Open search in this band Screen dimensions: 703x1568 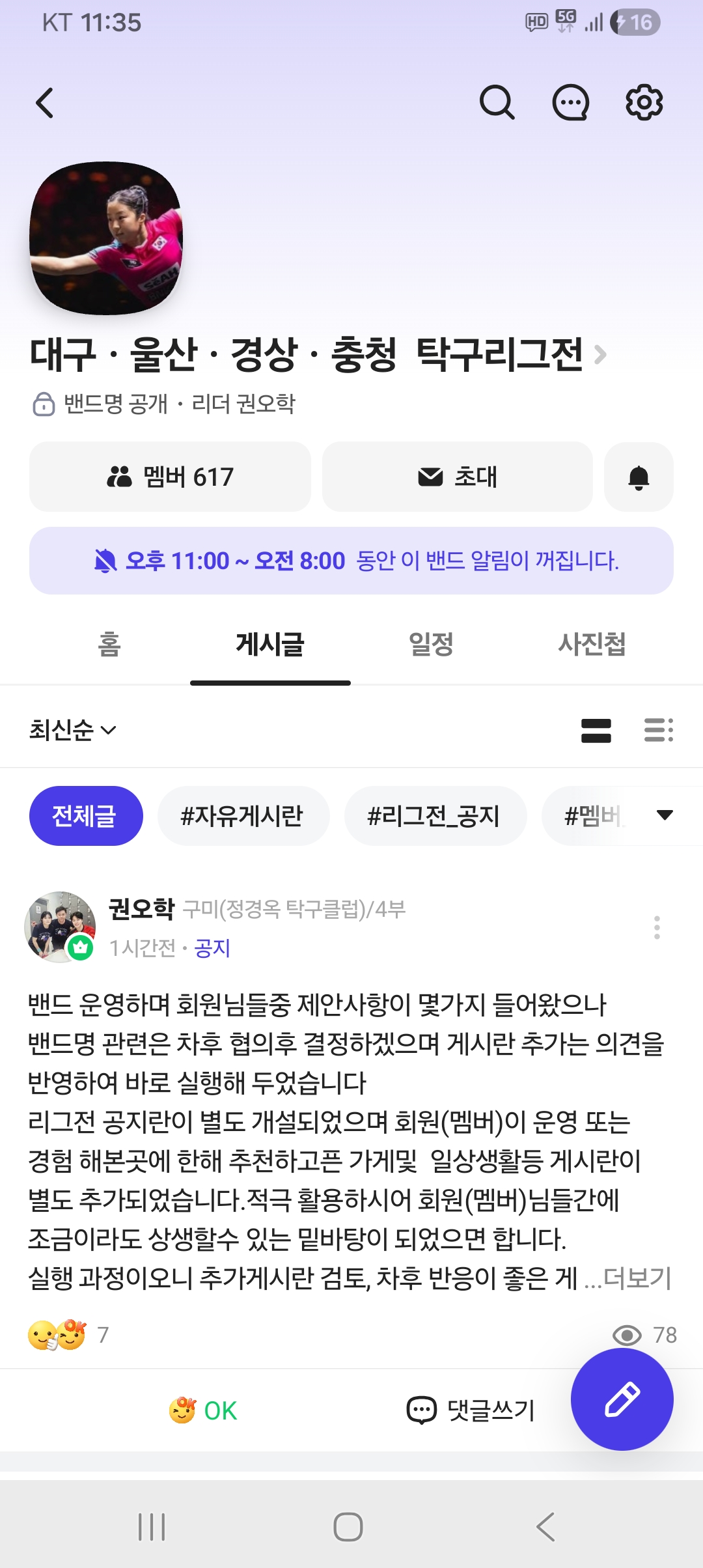497,103
